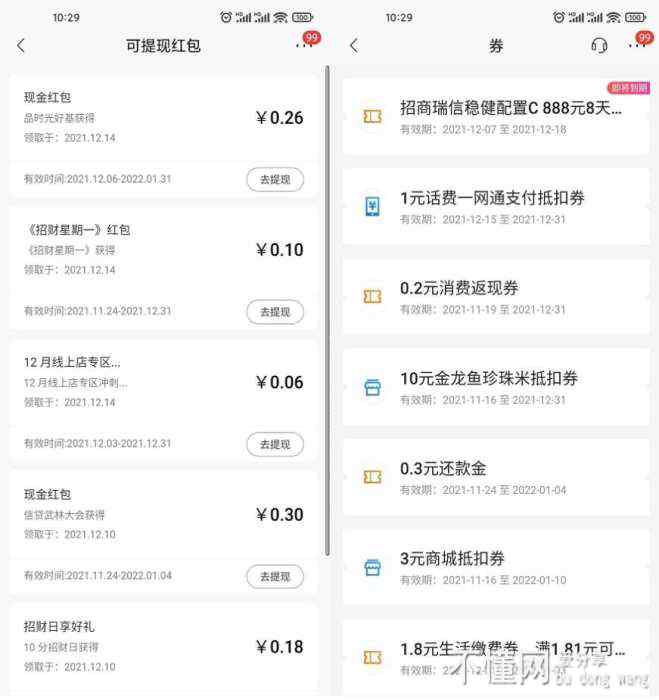Image resolution: width=659 pixels, height=700 pixels.
Task: Go back from the 券 page
Action: coord(353,46)
